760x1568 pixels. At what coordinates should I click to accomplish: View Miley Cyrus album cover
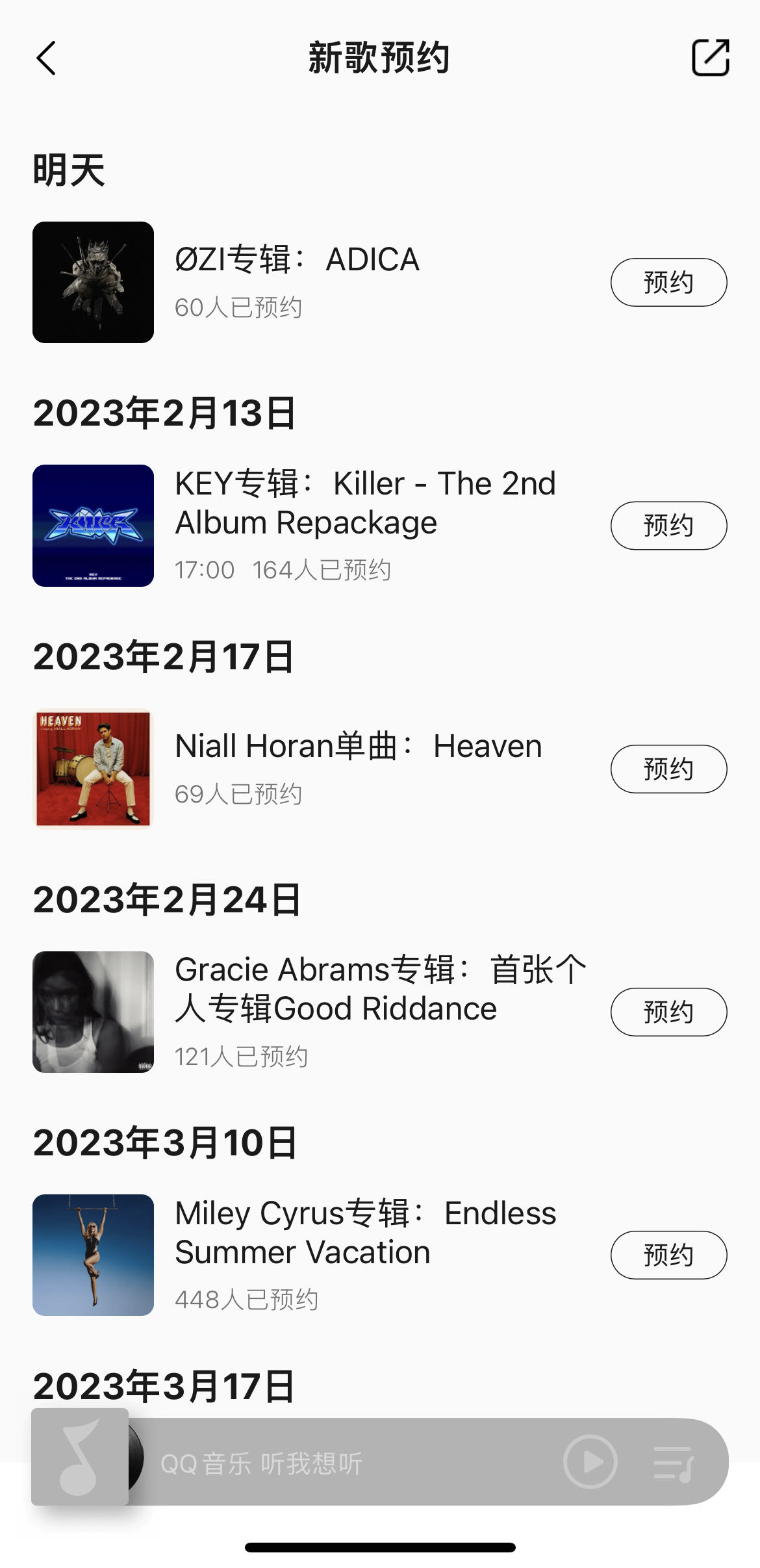pos(94,1255)
